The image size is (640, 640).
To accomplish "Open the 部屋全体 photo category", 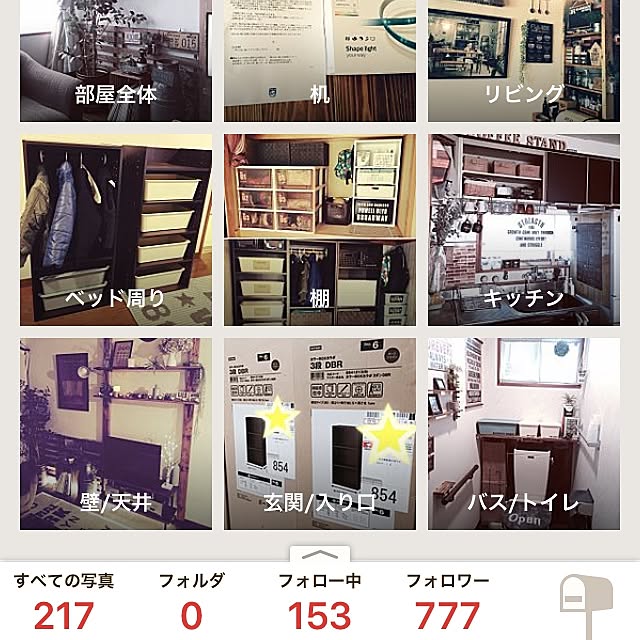I will [x=116, y=60].
